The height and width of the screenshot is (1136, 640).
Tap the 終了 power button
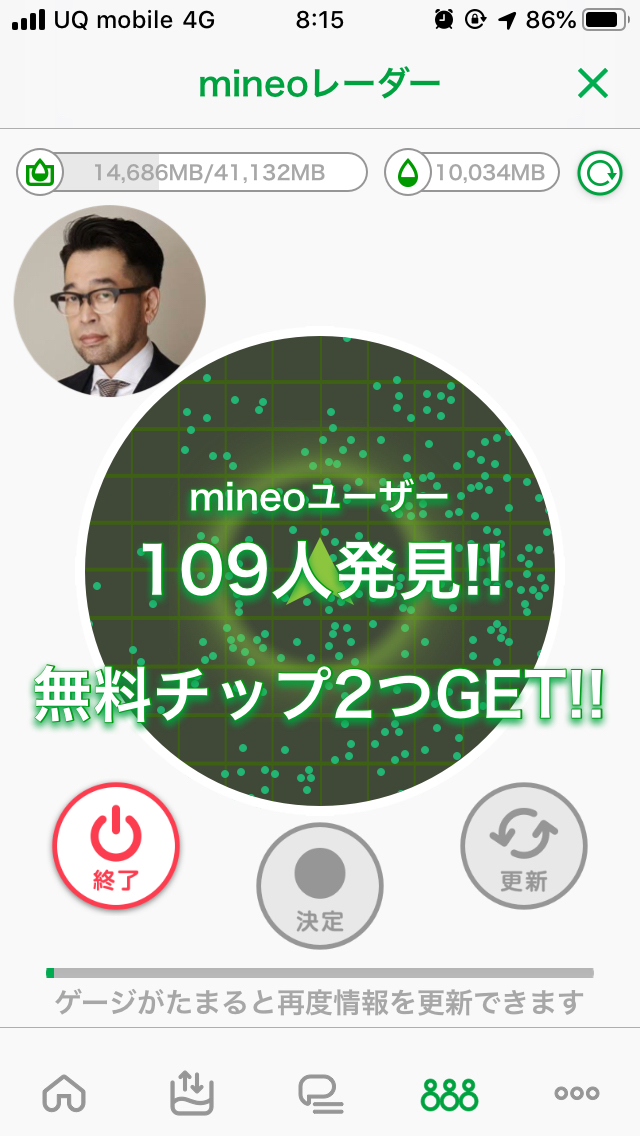click(x=116, y=845)
